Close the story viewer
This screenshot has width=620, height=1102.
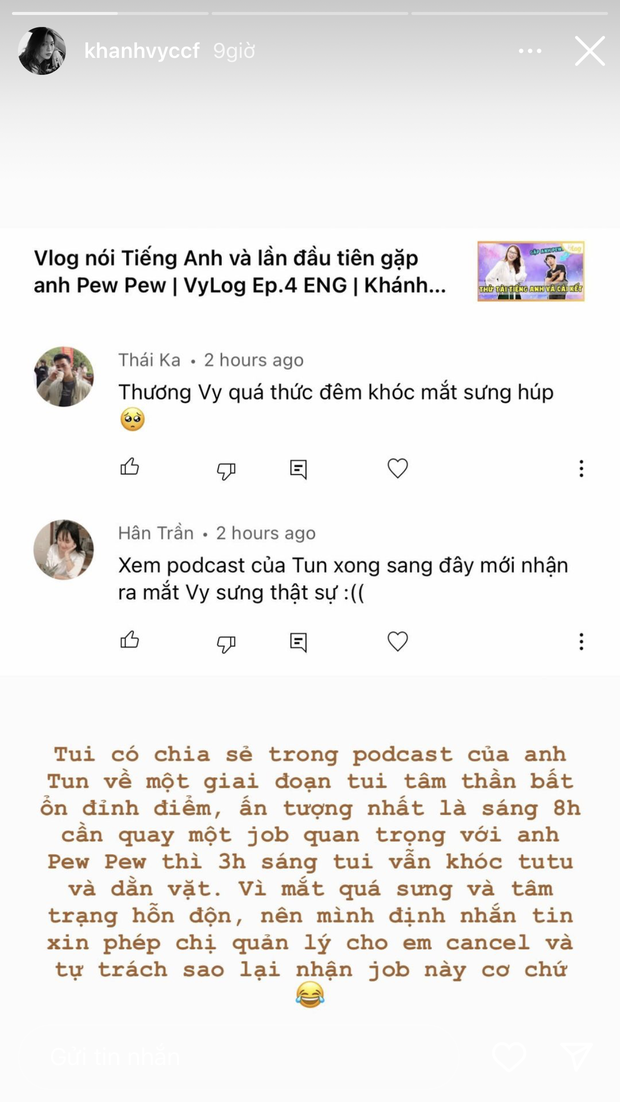pyautogui.click(x=590, y=51)
